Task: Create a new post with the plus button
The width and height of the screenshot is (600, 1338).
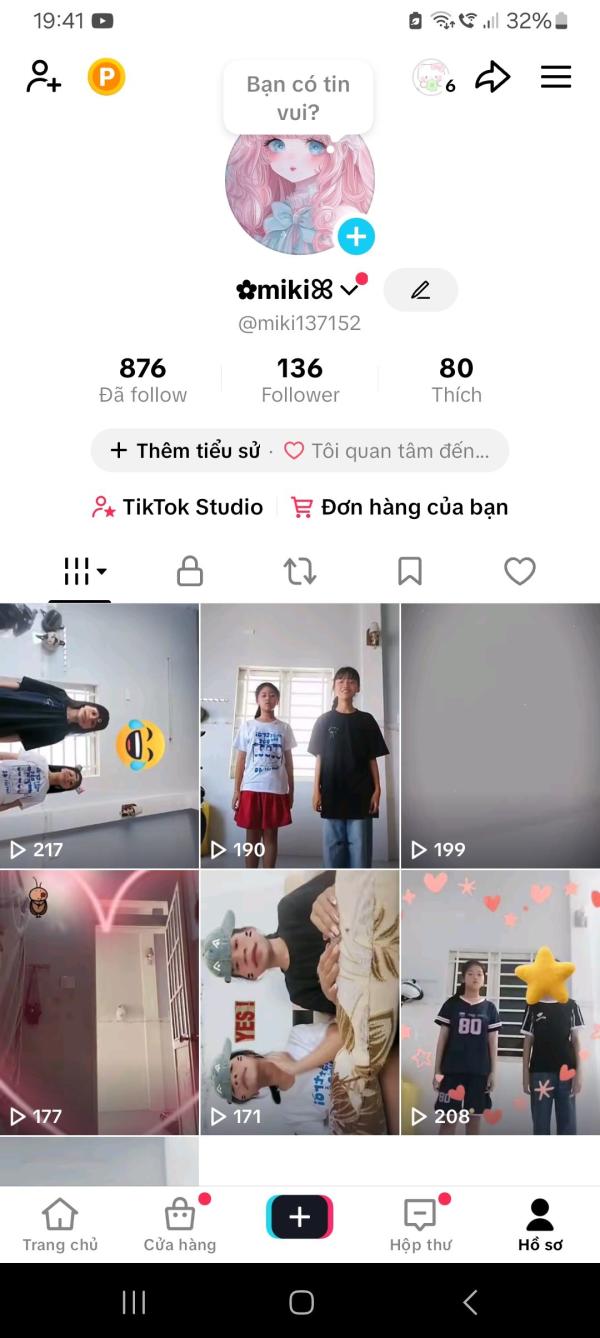Action: pos(300,1217)
